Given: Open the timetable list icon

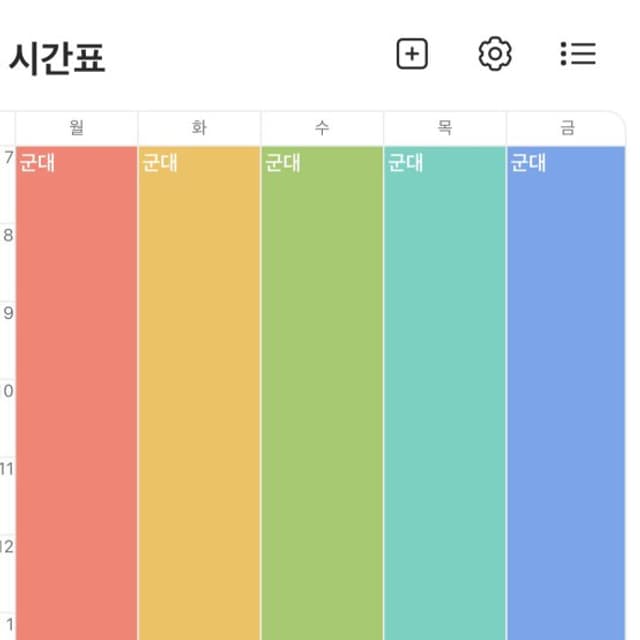Looking at the screenshot, I should pos(578,53).
